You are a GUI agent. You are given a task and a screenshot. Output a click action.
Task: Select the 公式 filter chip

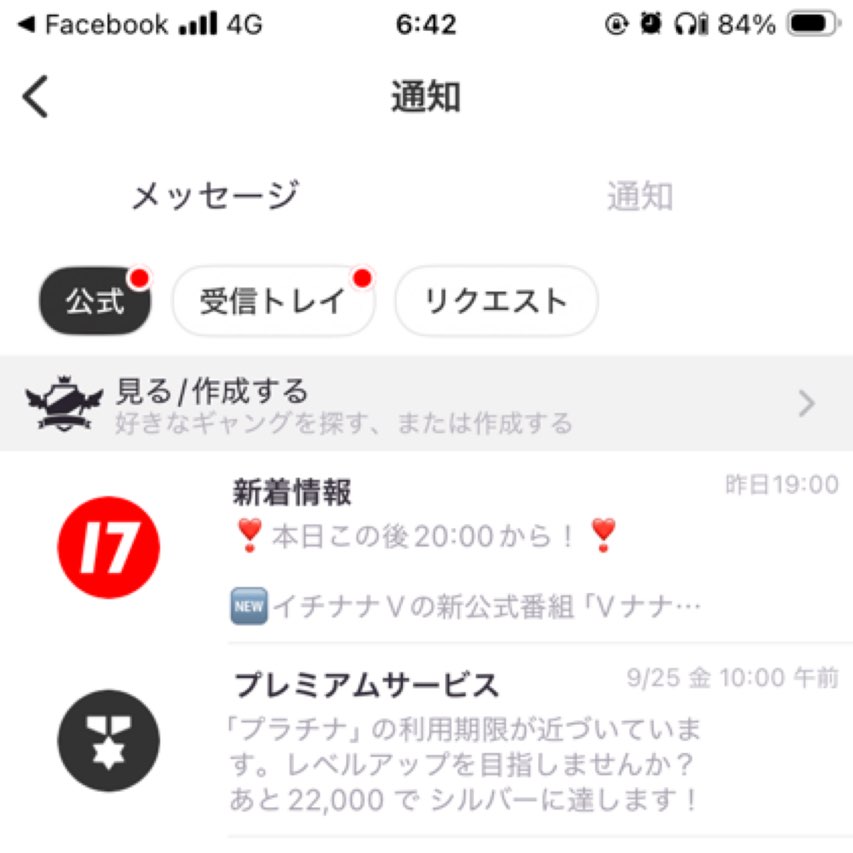click(x=95, y=300)
